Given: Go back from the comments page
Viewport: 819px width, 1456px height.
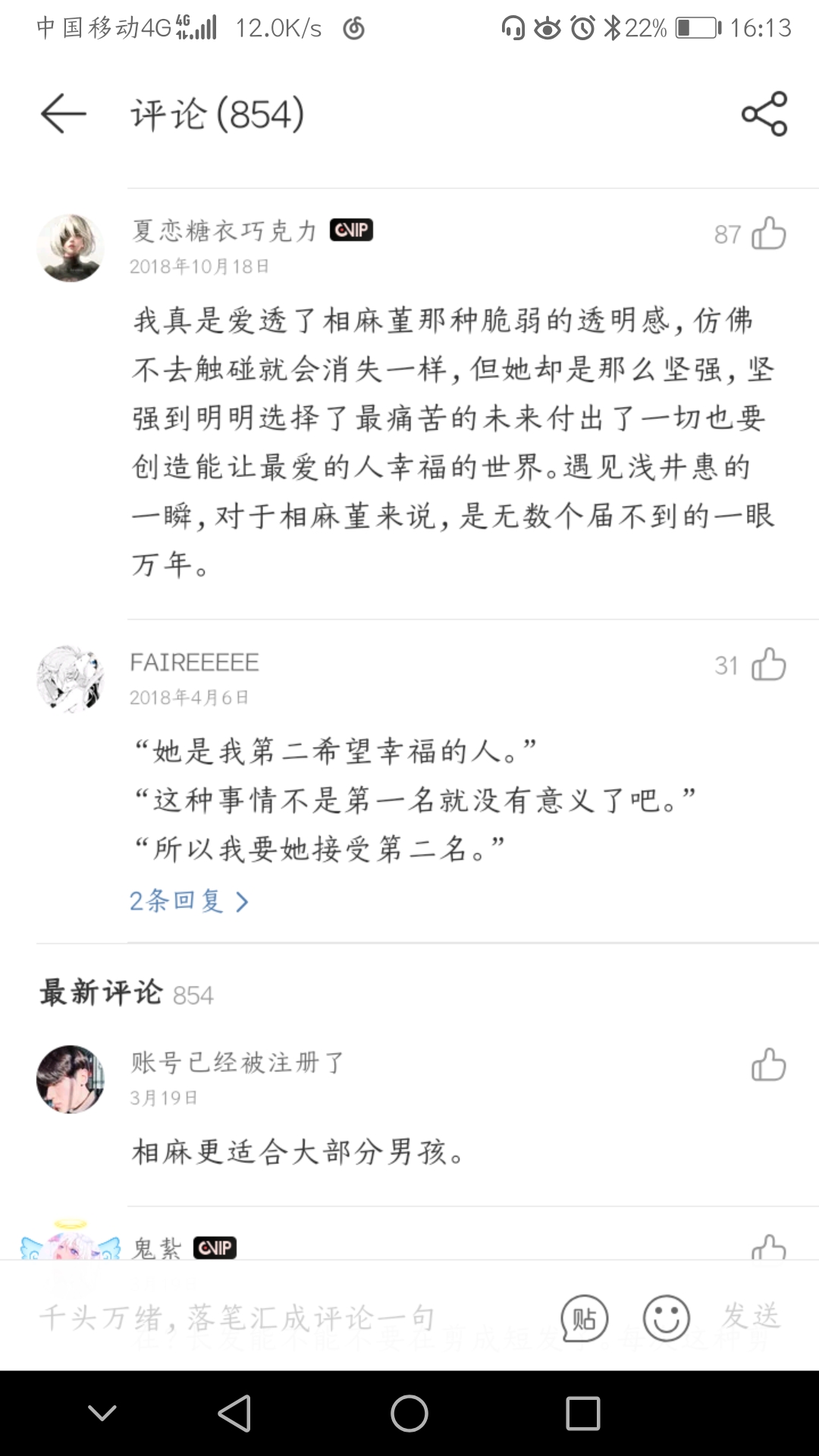Looking at the screenshot, I should (64, 114).
